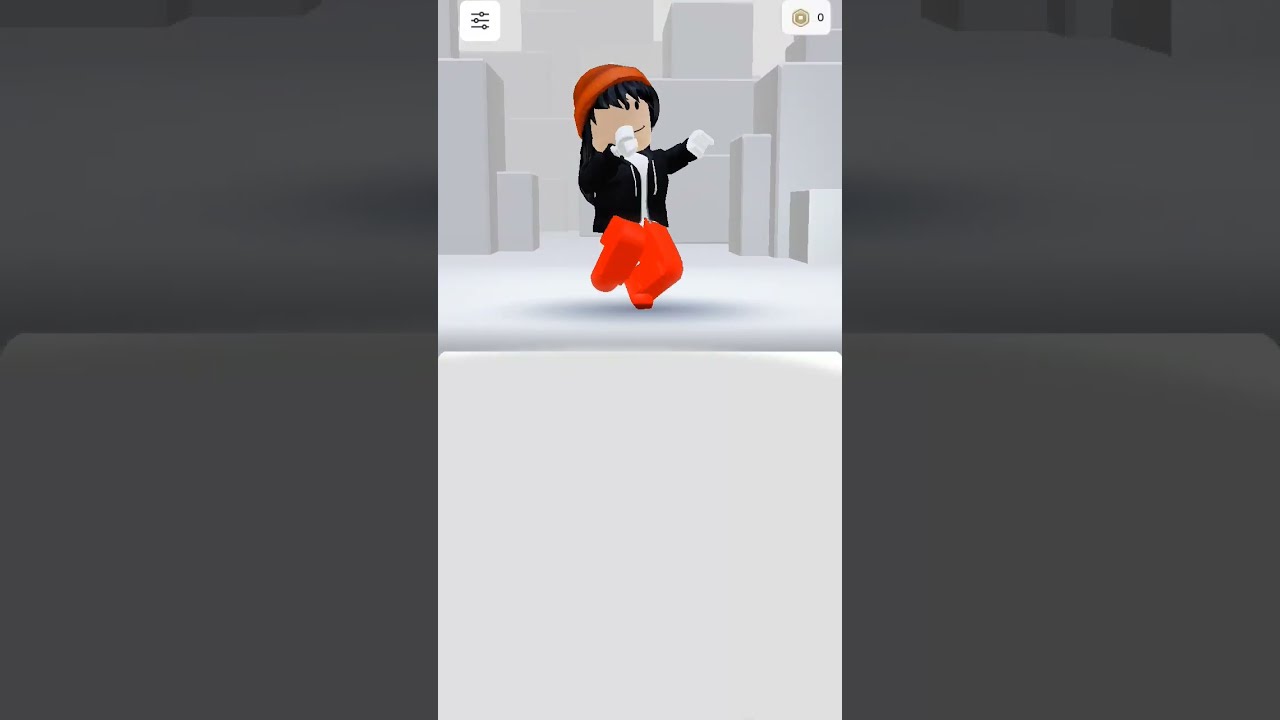Open the Robux balance button

click(x=807, y=18)
